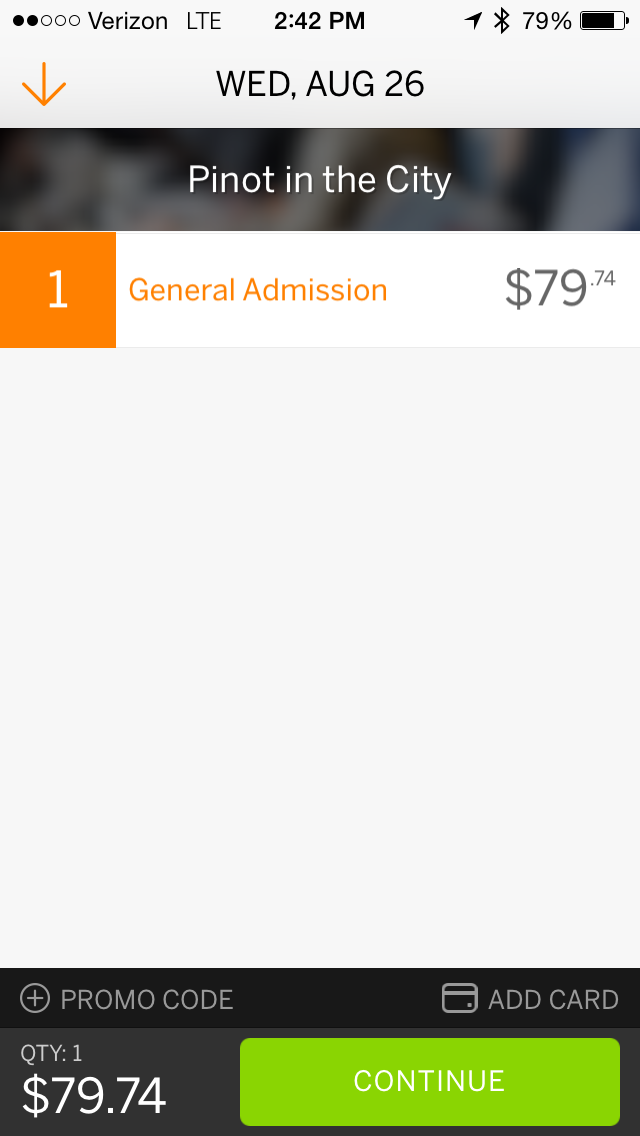
Task: Tap the orange down arrow to close
Action: pyautogui.click(x=43, y=84)
